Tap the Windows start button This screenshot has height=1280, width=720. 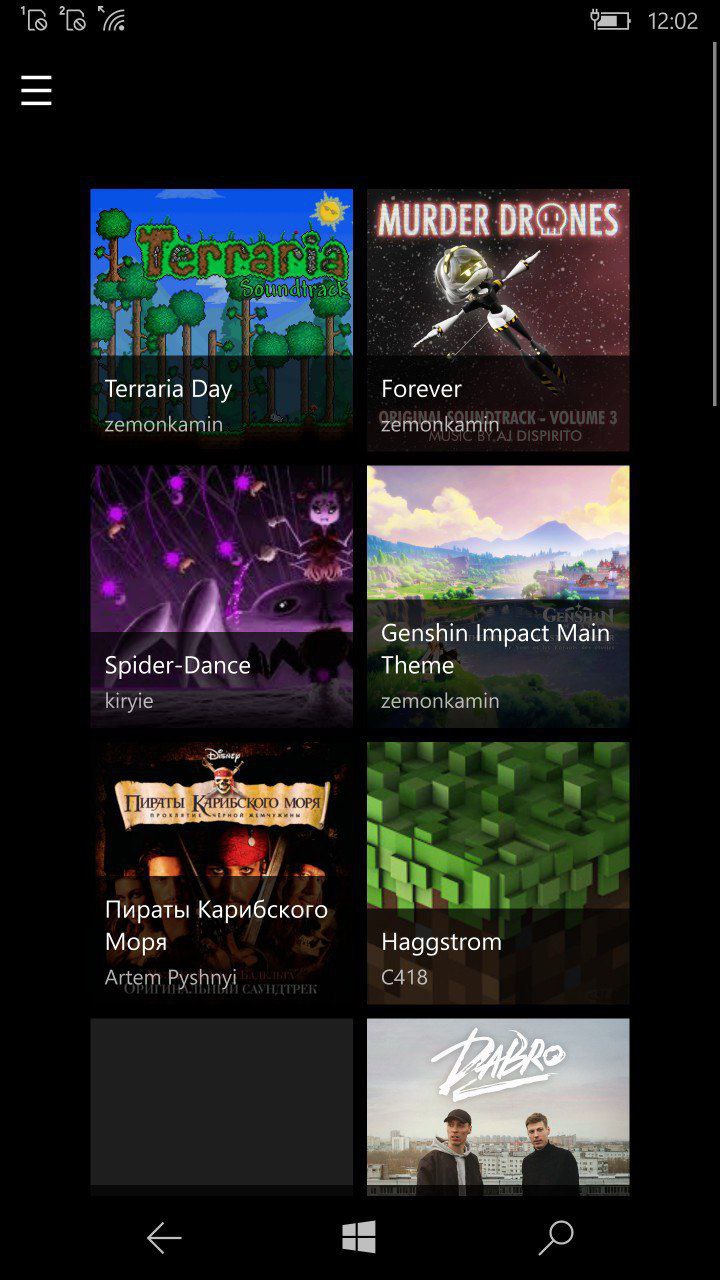click(x=359, y=1238)
